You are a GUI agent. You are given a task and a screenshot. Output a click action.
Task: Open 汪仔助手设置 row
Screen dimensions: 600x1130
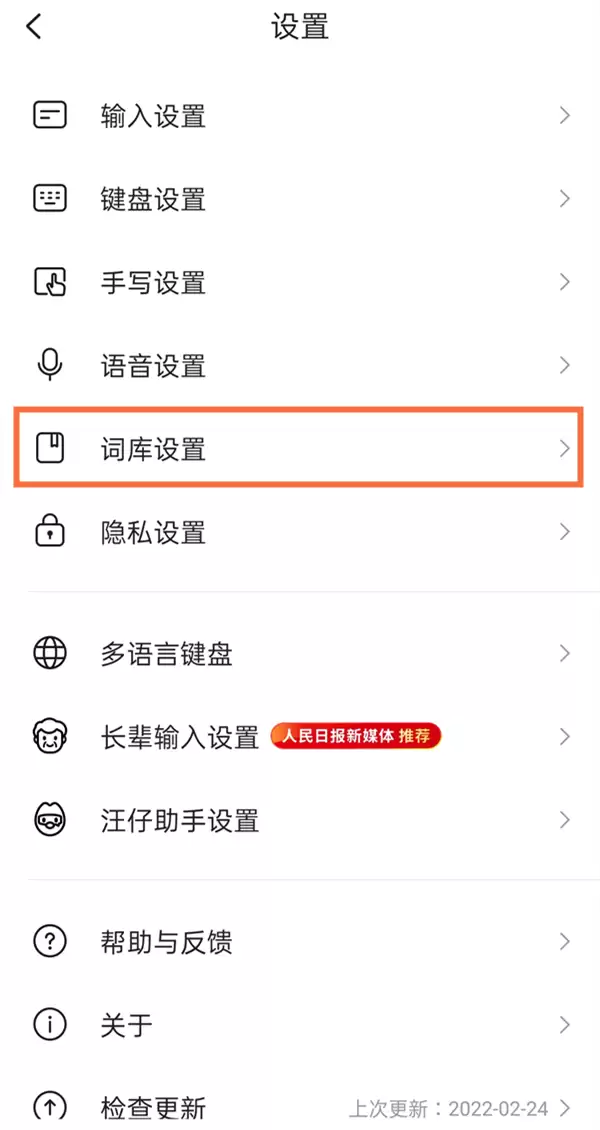[300, 820]
